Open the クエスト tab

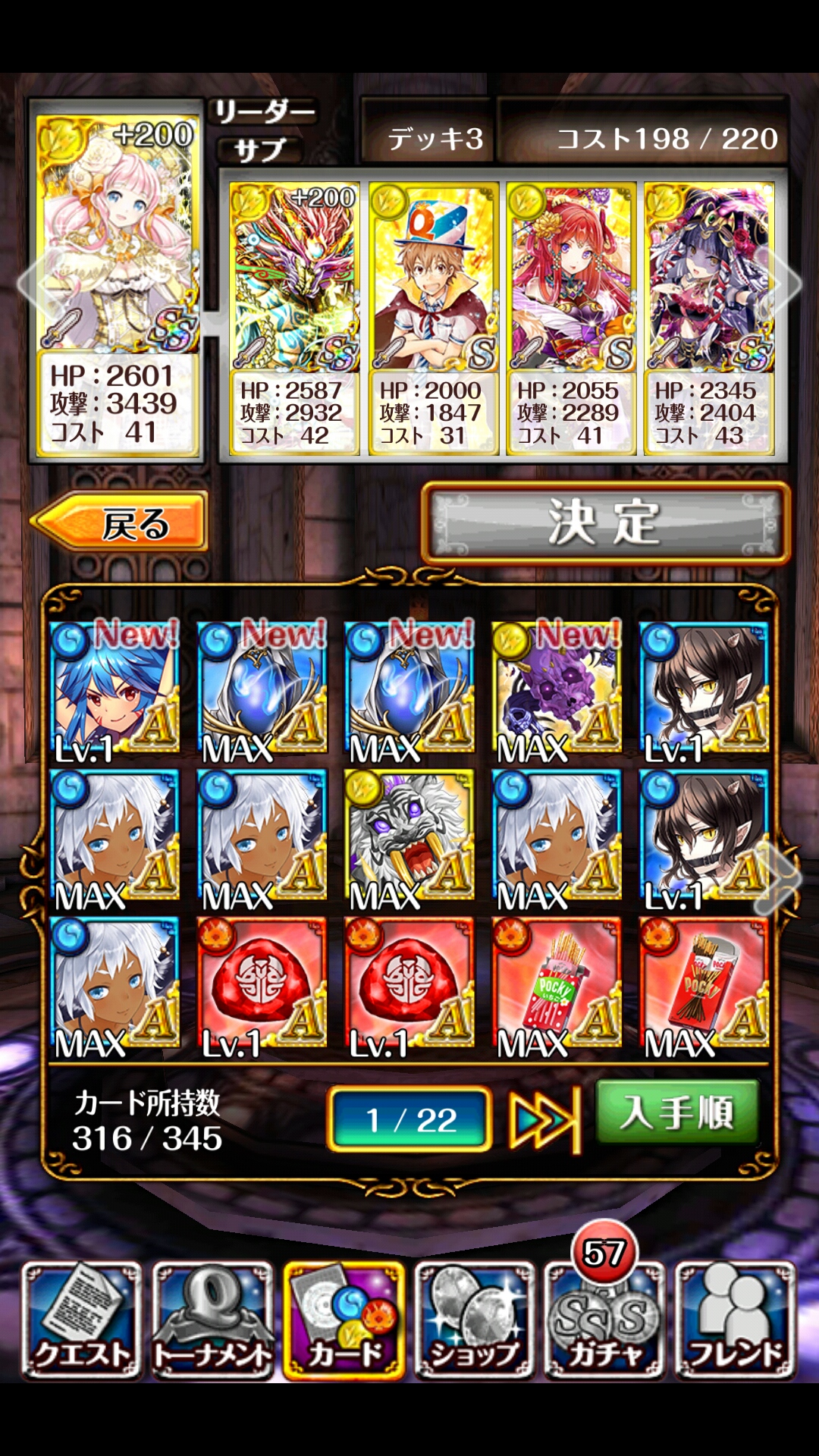(x=82, y=1321)
